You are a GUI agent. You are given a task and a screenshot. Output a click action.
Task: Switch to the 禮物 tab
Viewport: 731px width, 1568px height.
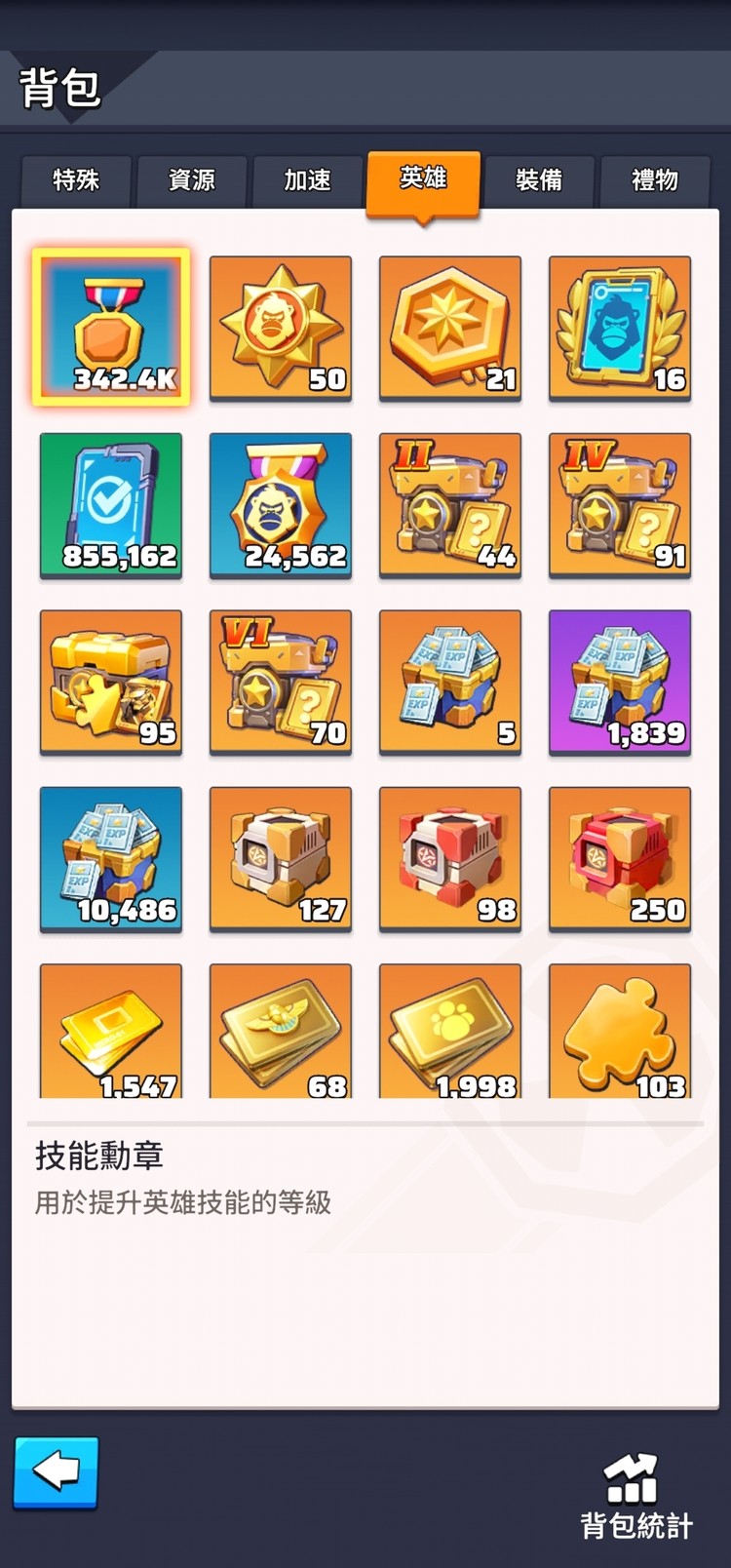click(654, 180)
